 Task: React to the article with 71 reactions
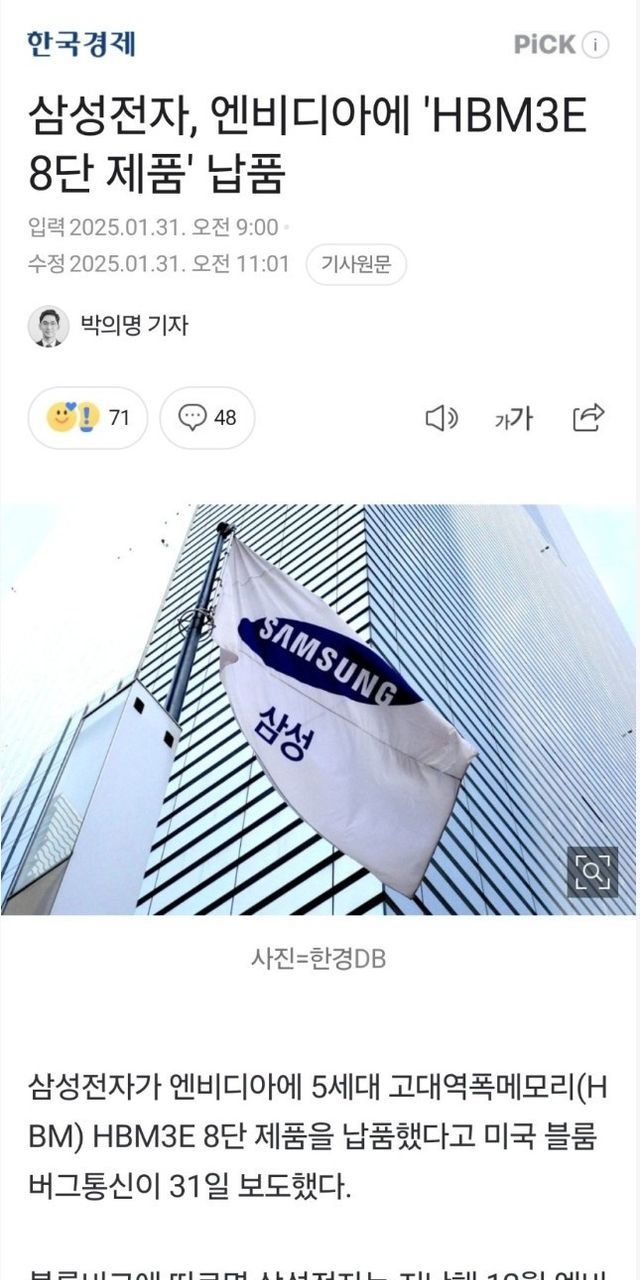click(x=88, y=418)
